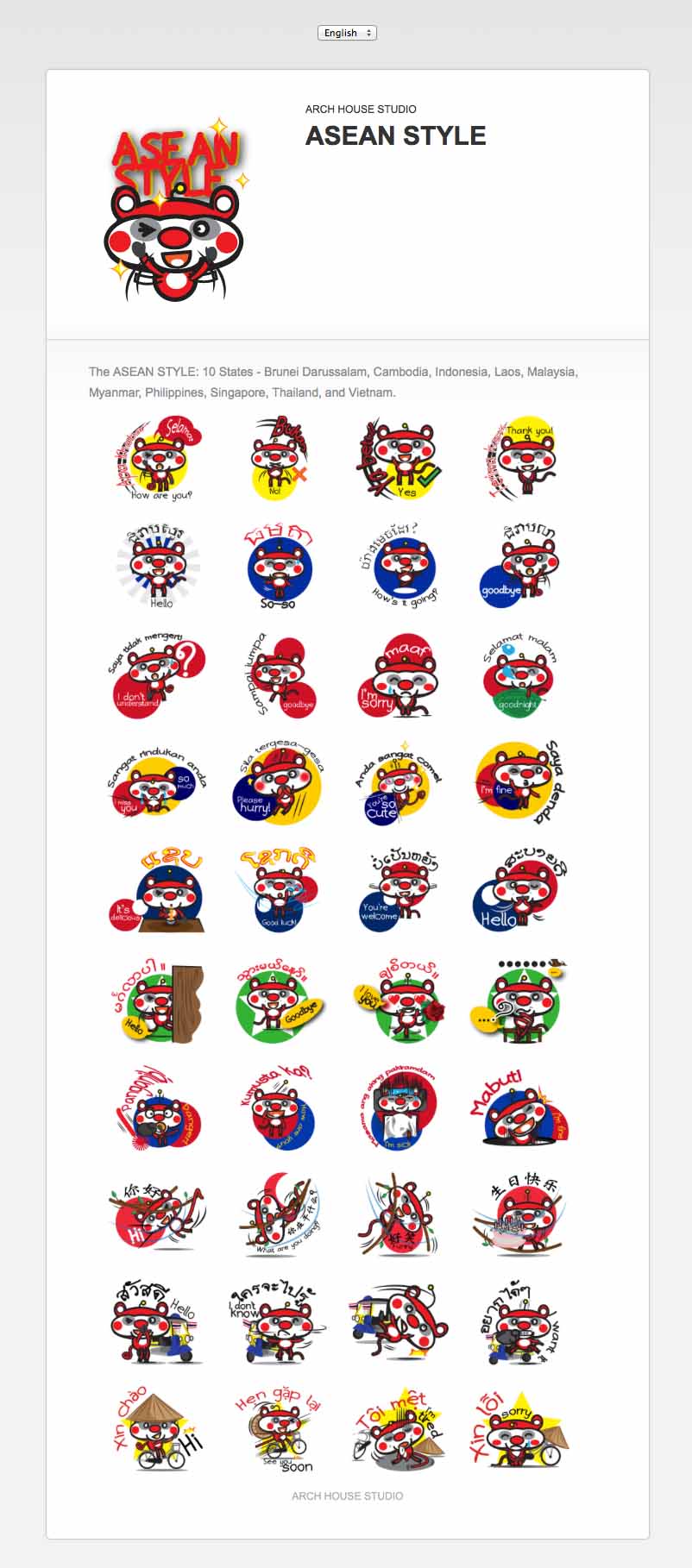The image size is (692, 1568).
Task: Select the 'Thank you!' sticker
Action: tap(520, 459)
